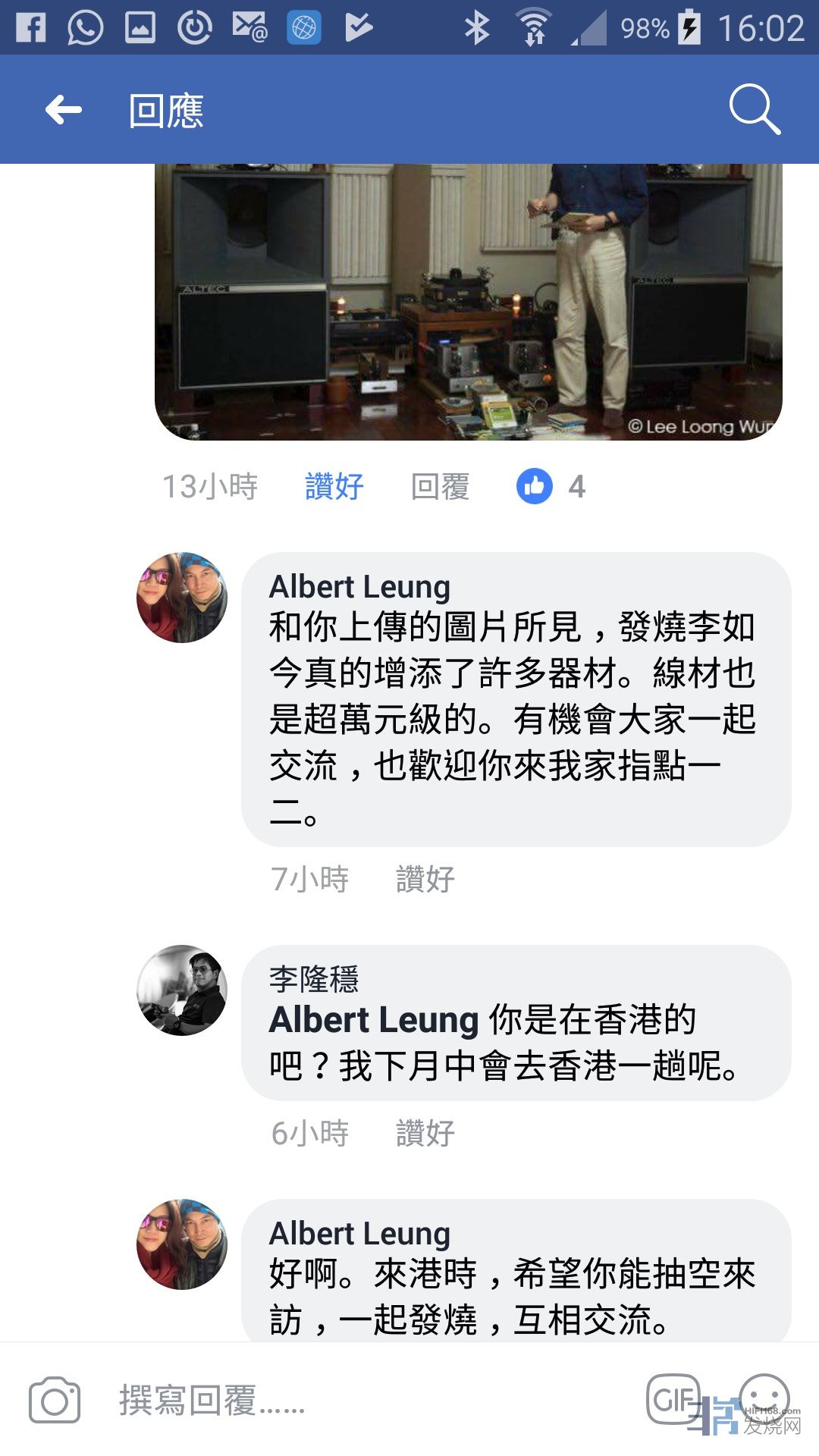819x1456 pixels.
Task: Go back from the 回應 screen
Action: 64,110
